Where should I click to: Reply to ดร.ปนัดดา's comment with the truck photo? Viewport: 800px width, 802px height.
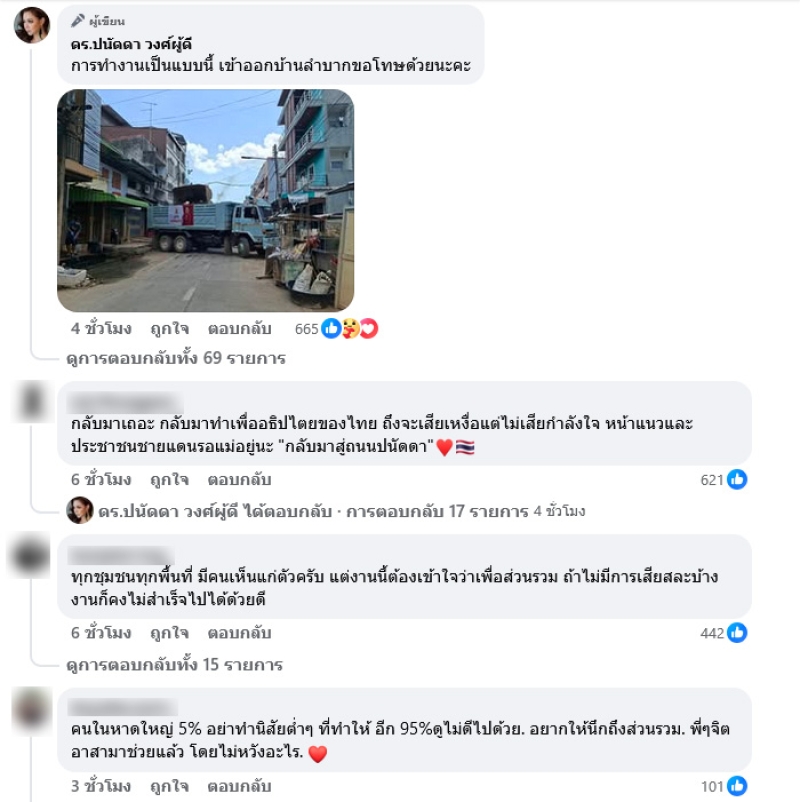coord(239,328)
